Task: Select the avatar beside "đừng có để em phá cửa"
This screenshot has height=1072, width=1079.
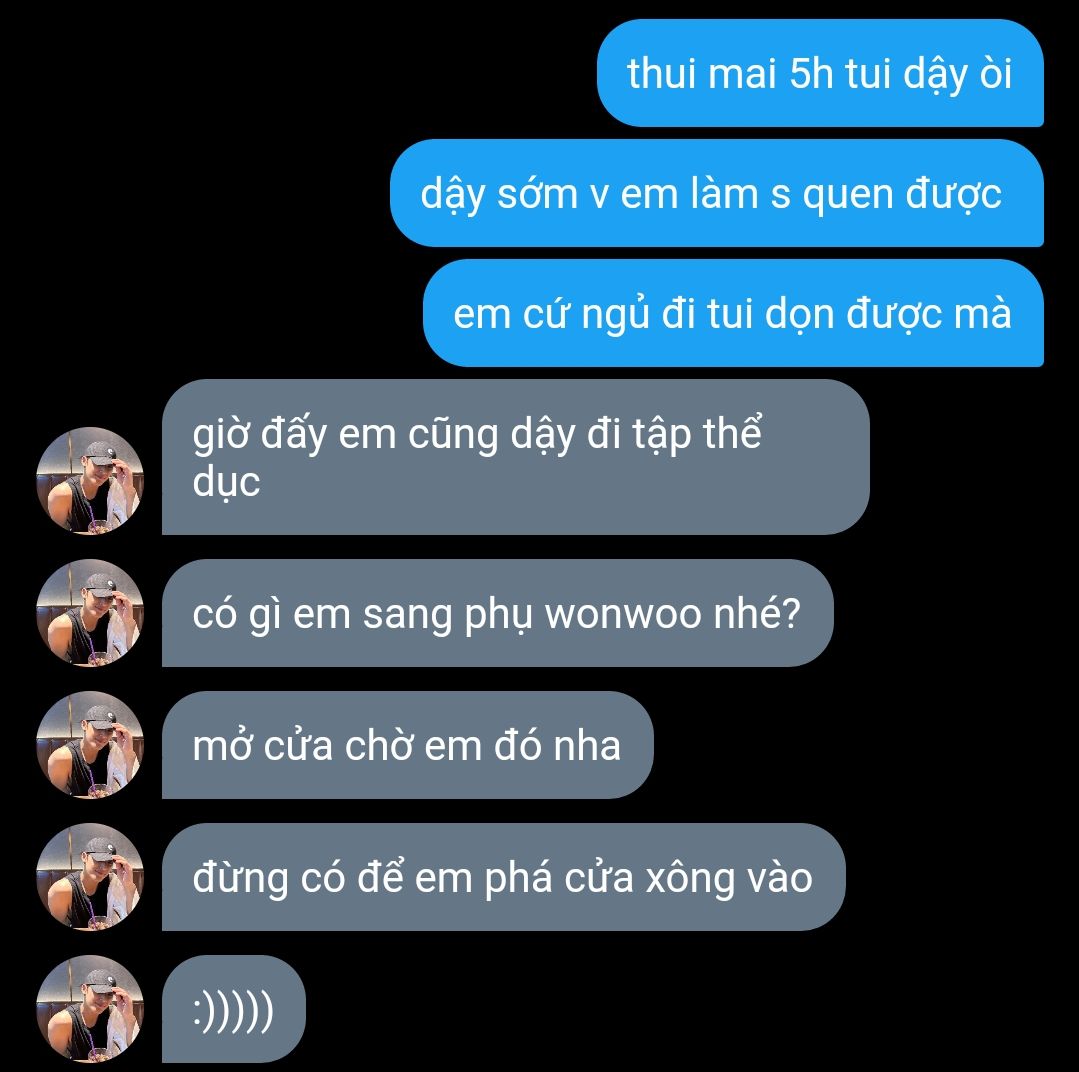Action: [x=90, y=877]
